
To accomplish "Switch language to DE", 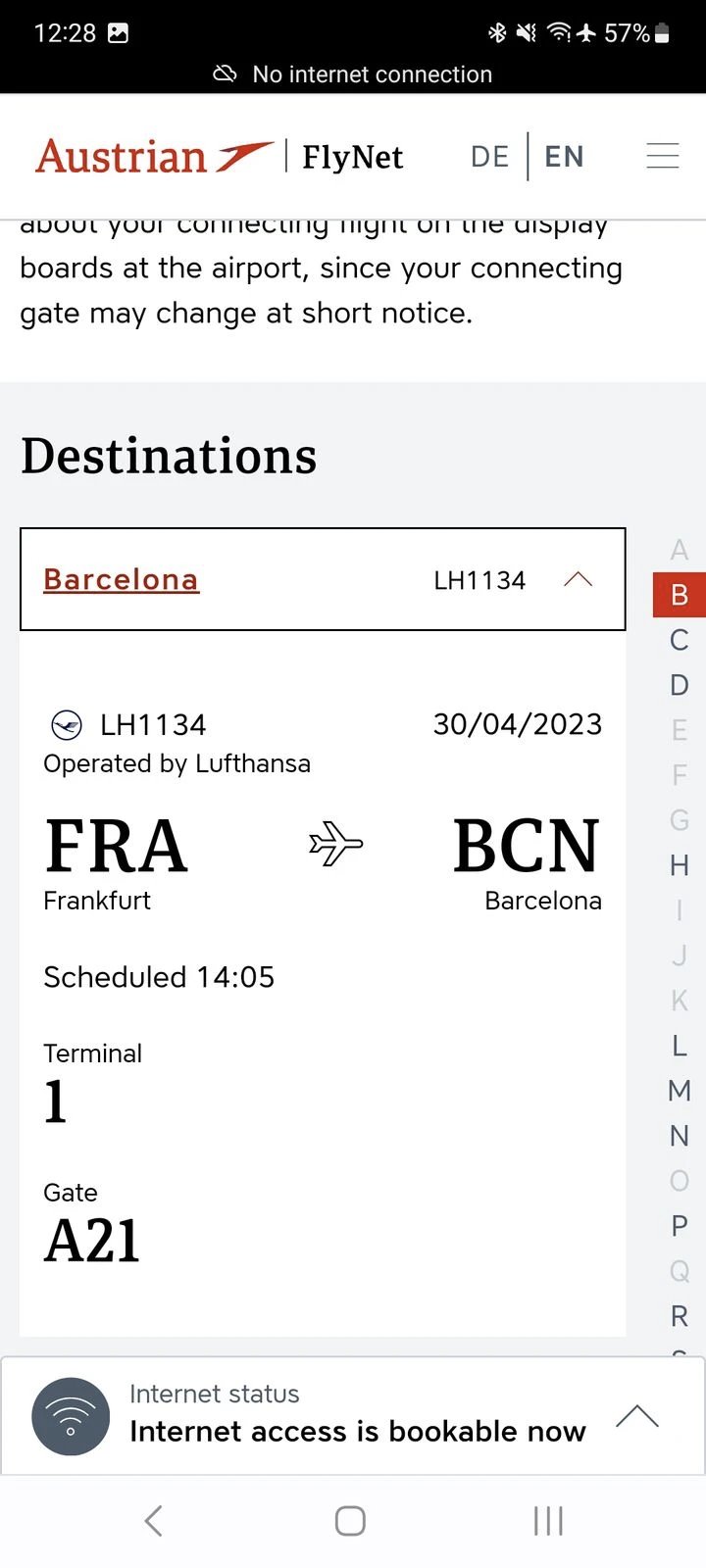I will click(x=489, y=157).
